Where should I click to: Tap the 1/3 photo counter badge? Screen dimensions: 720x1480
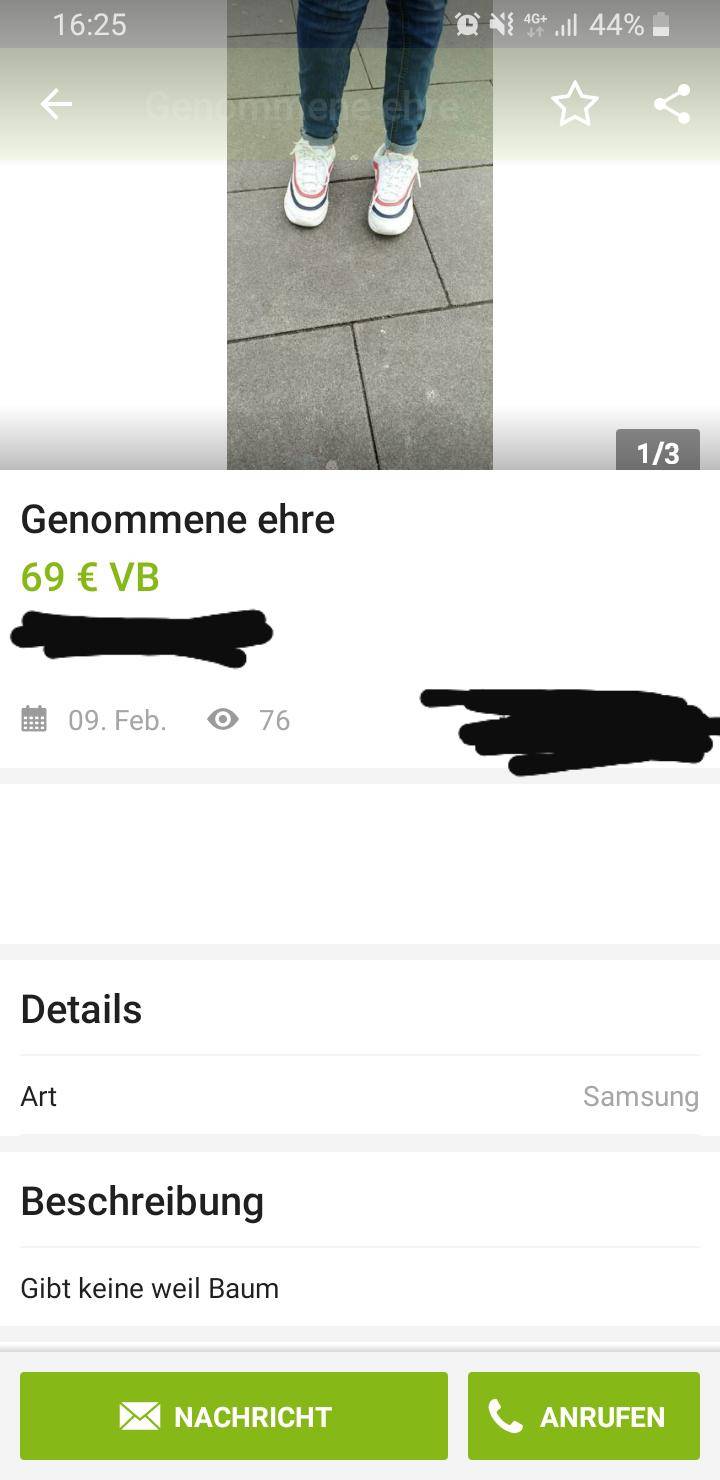click(657, 452)
